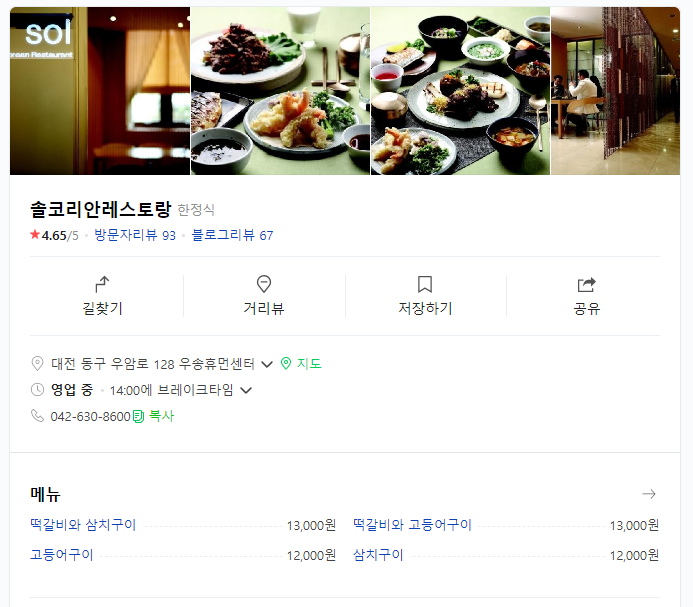Image resolution: width=693 pixels, height=607 pixels.
Task: Copy the phone number with 복사
Action: [x=154, y=416]
